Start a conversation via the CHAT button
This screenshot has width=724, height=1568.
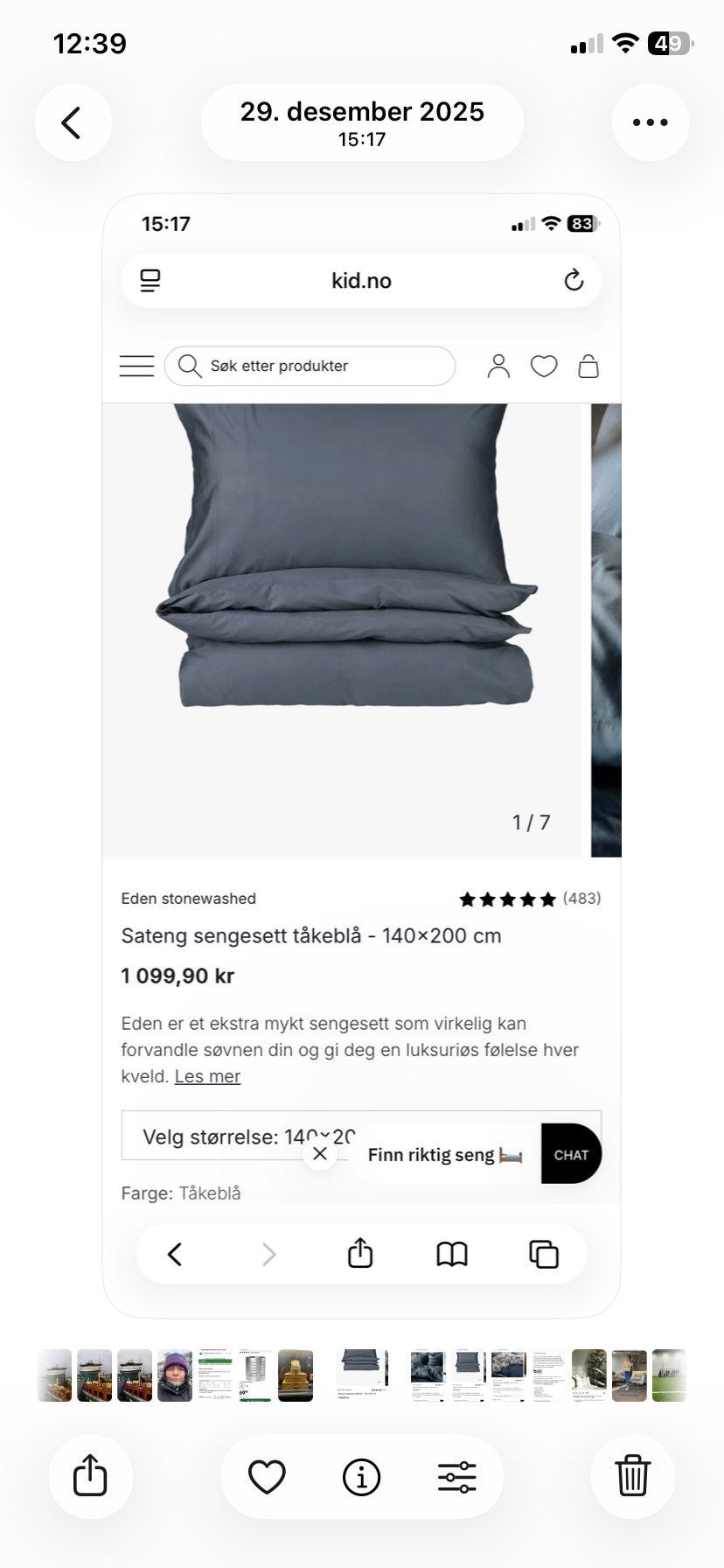click(x=570, y=1154)
